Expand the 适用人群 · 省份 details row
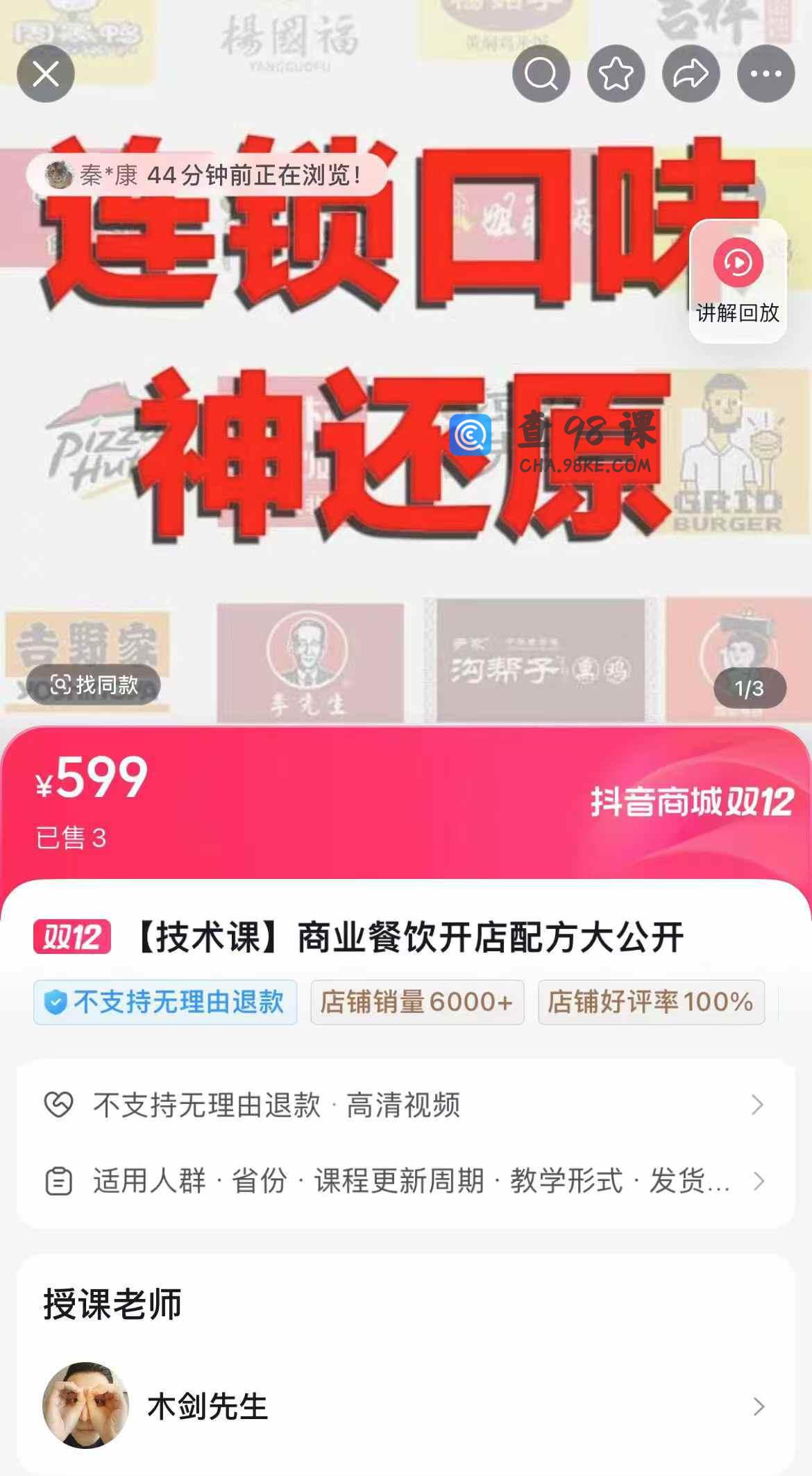The height and width of the screenshot is (1476, 812). [x=405, y=1181]
